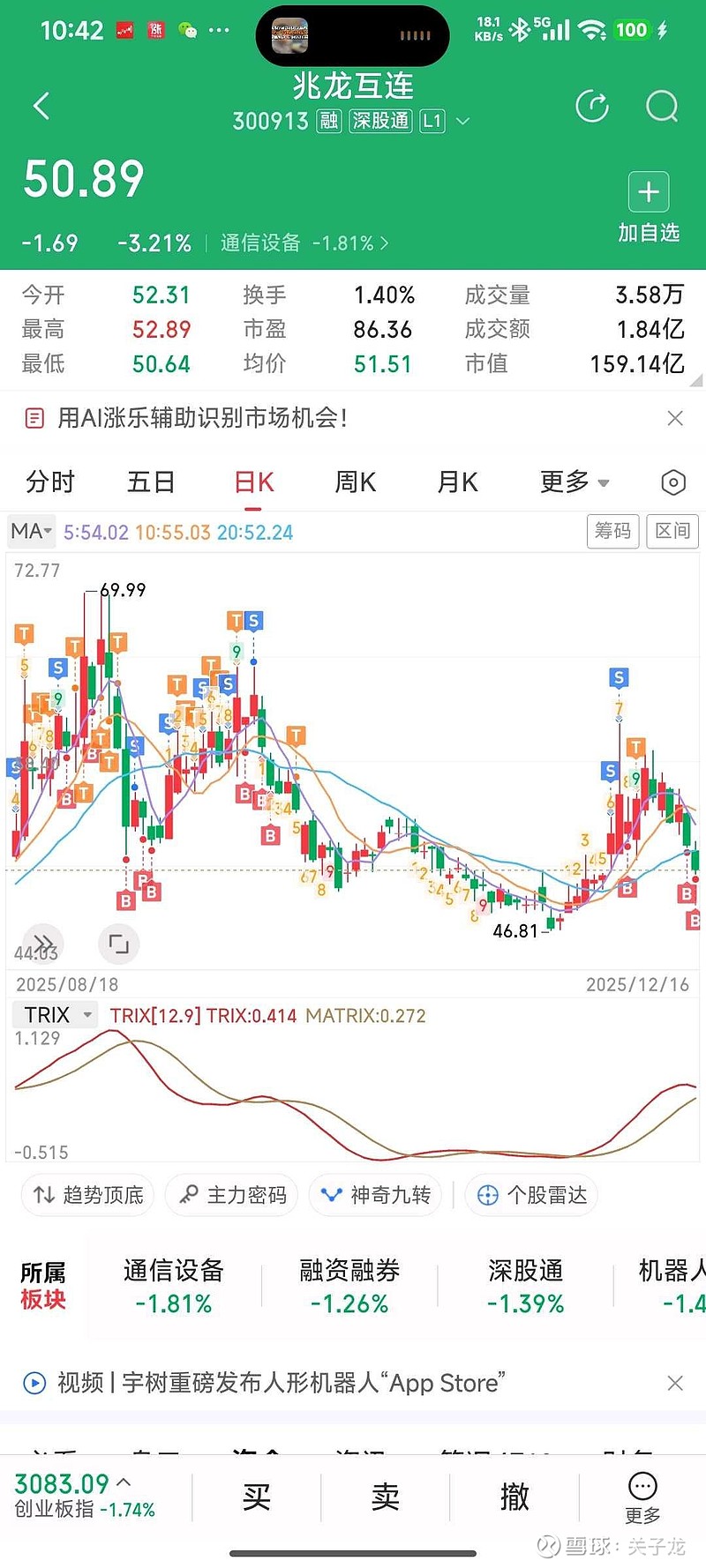The width and height of the screenshot is (706, 1568).
Task: Select the 月K chart tab
Action: pyautogui.click(x=457, y=482)
